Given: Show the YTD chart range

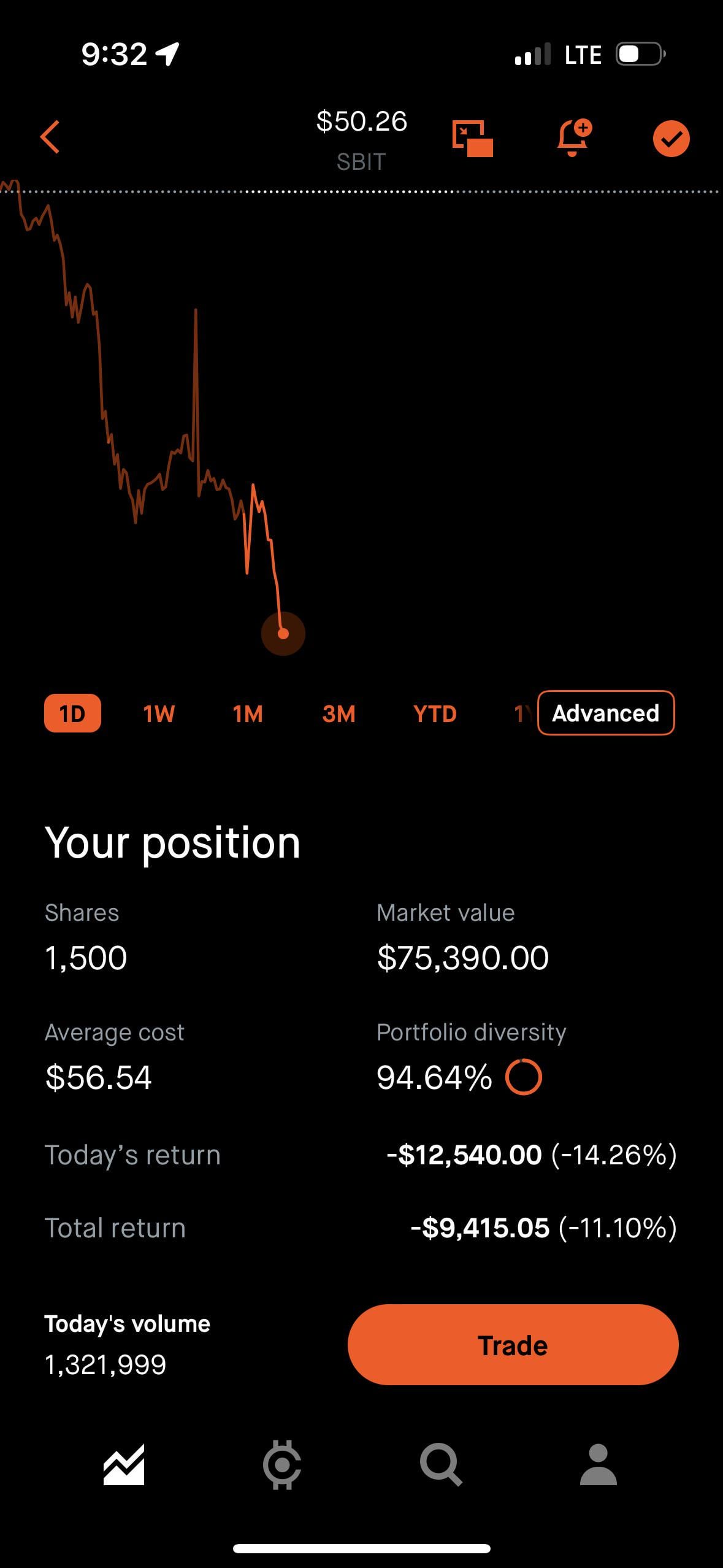Looking at the screenshot, I should pos(435,713).
